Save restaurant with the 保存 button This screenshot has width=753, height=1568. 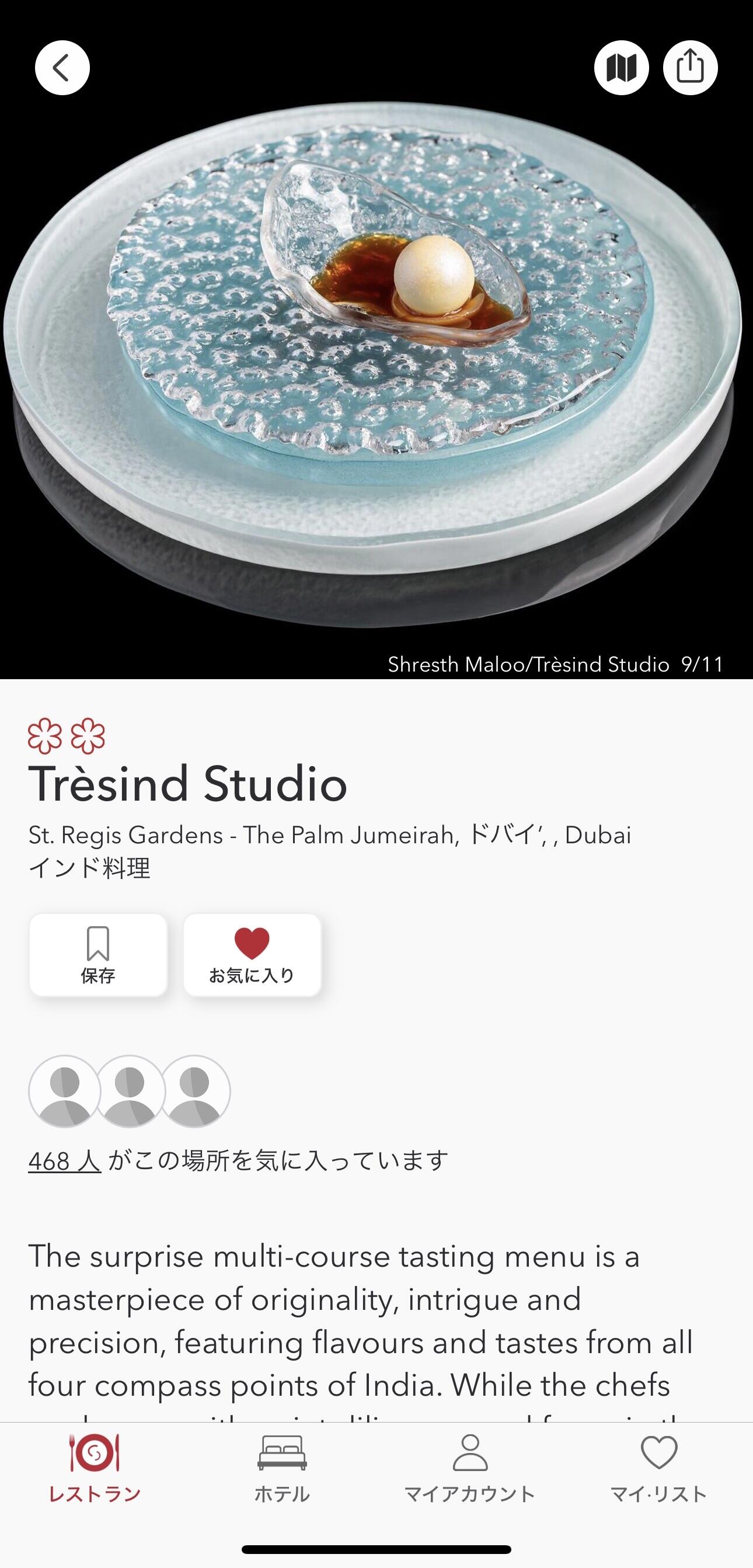[x=98, y=954]
